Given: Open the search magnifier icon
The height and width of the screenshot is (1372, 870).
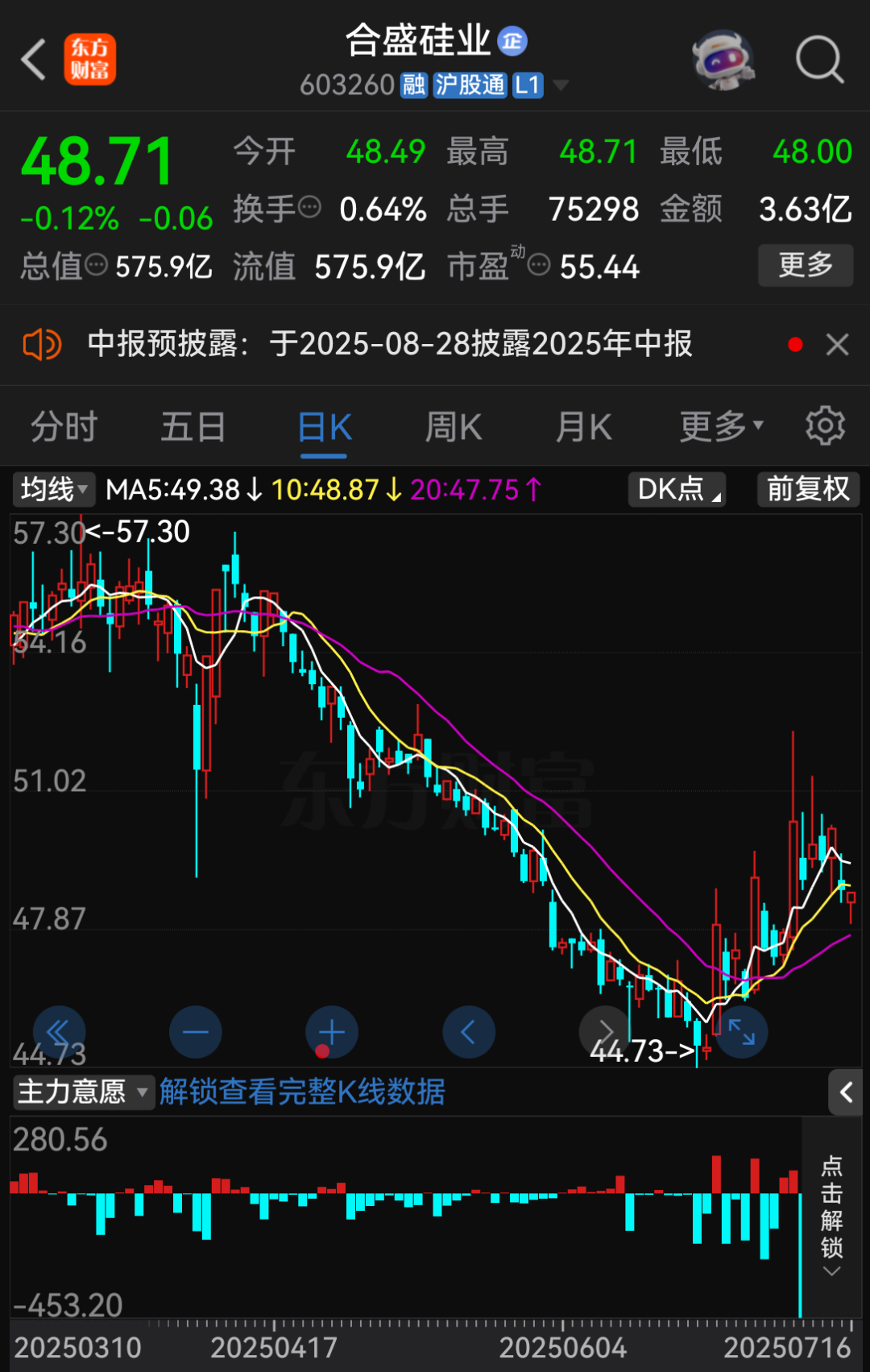Looking at the screenshot, I should tap(819, 60).
